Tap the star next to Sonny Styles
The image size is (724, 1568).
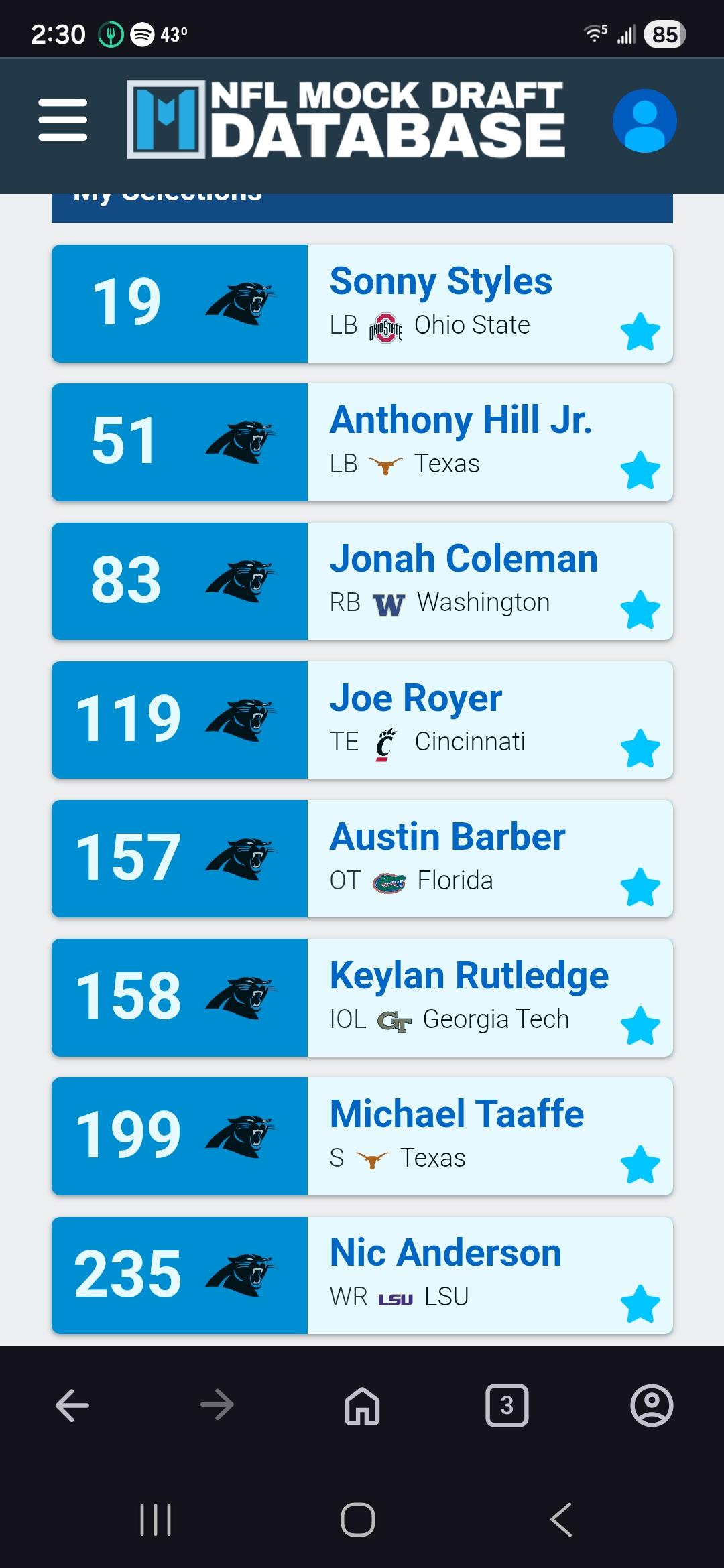tap(640, 332)
